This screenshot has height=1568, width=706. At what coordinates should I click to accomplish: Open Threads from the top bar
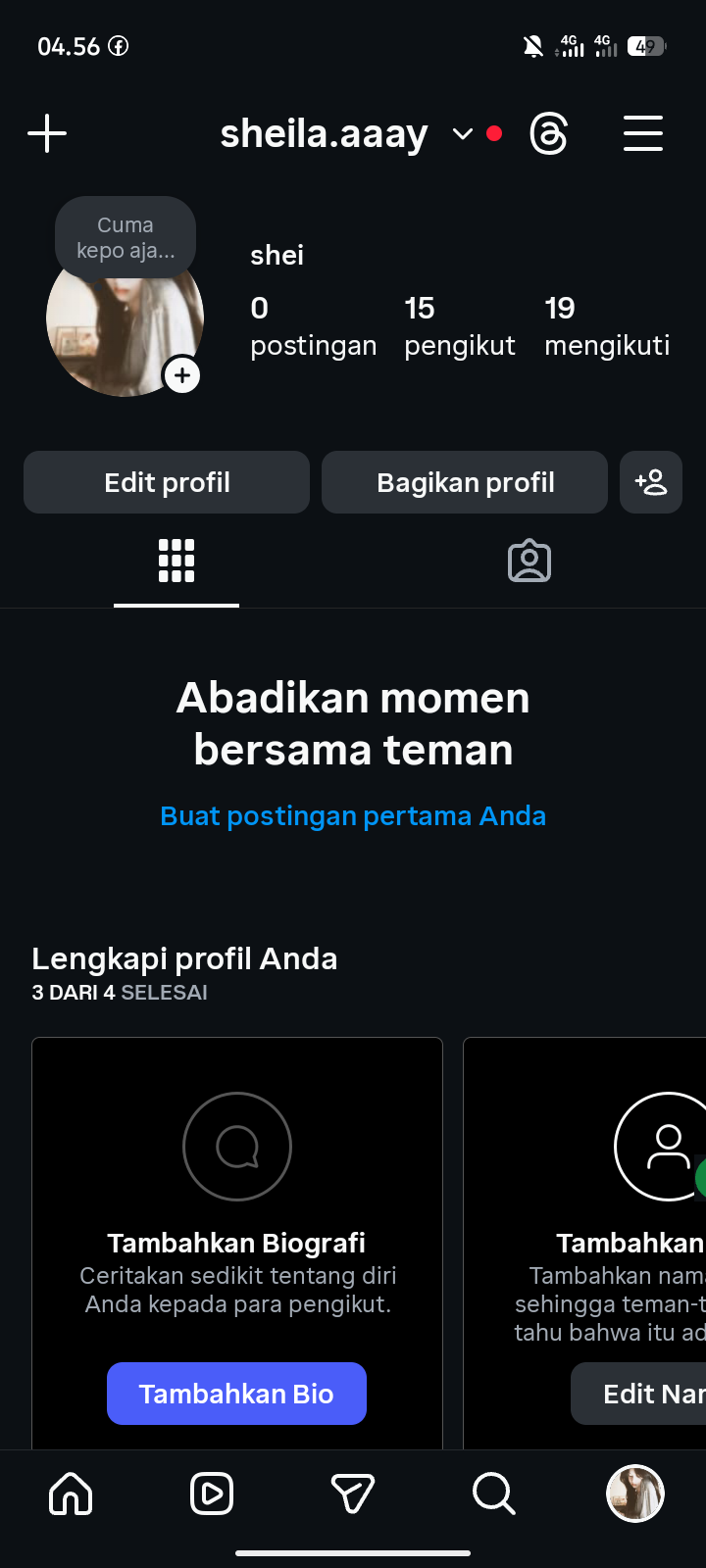548,133
